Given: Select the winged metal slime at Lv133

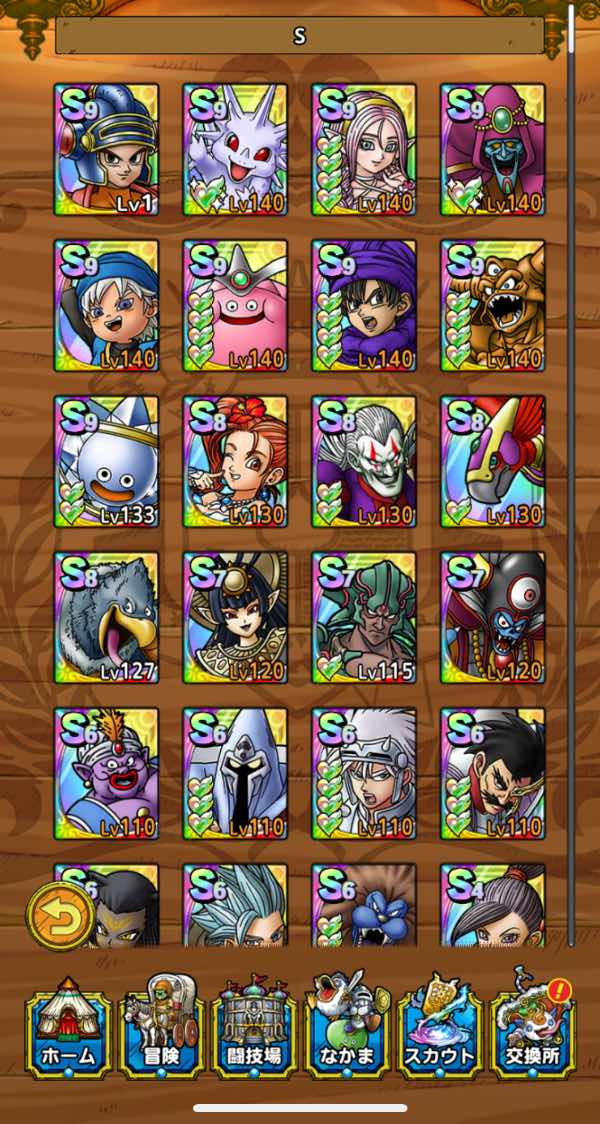Looking at the screenshot, I should (x=106, y=462).
